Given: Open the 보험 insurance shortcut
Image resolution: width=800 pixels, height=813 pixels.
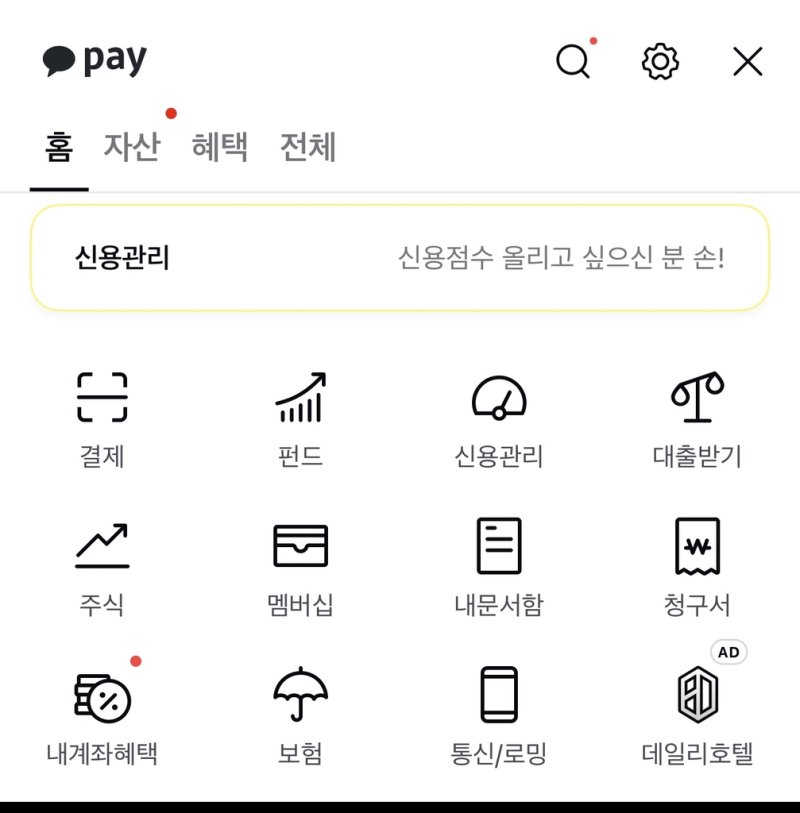Looking at the screenshot, I should pos(300,712).
